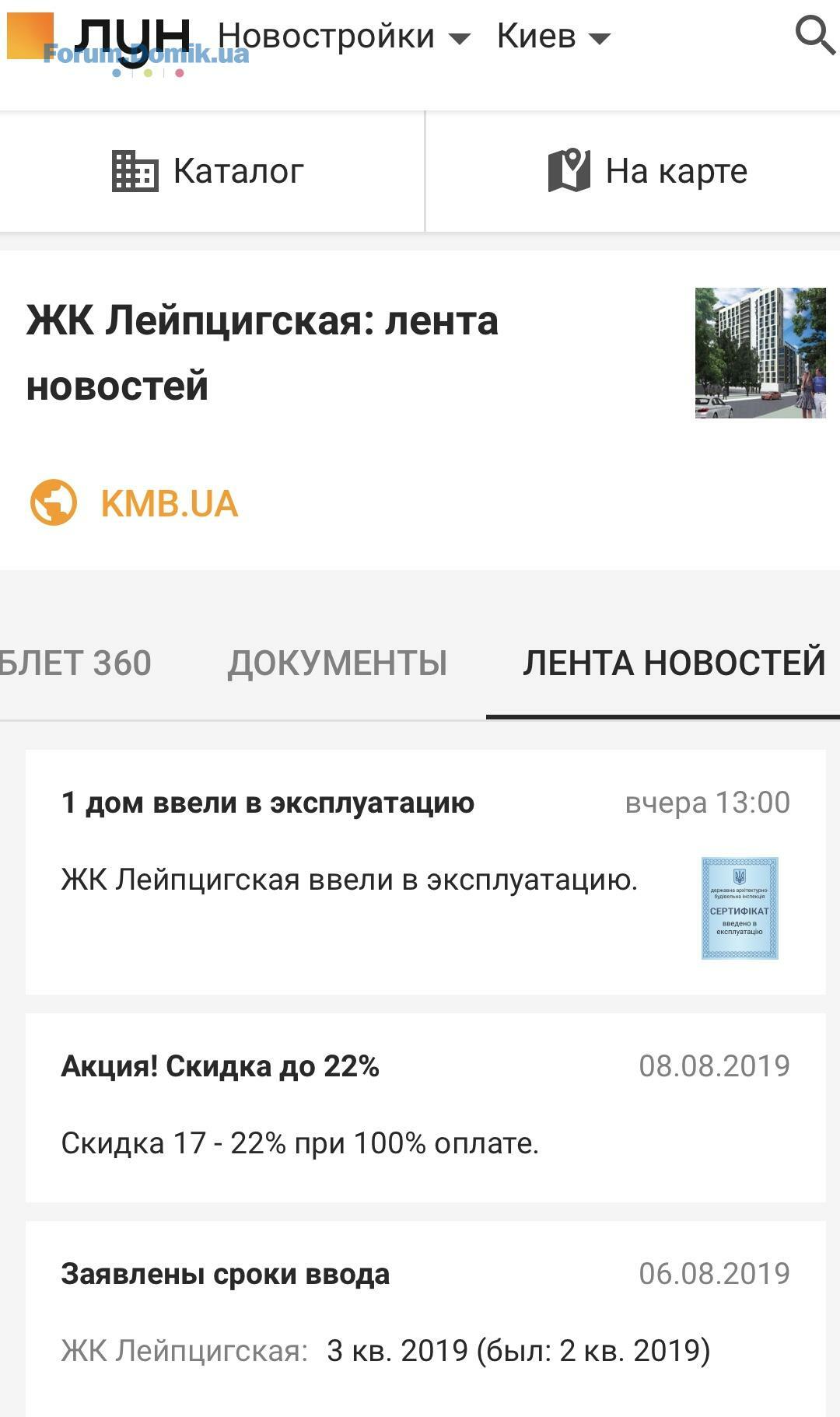Switch to the Облет 360 tab

(x=75, y=663)
